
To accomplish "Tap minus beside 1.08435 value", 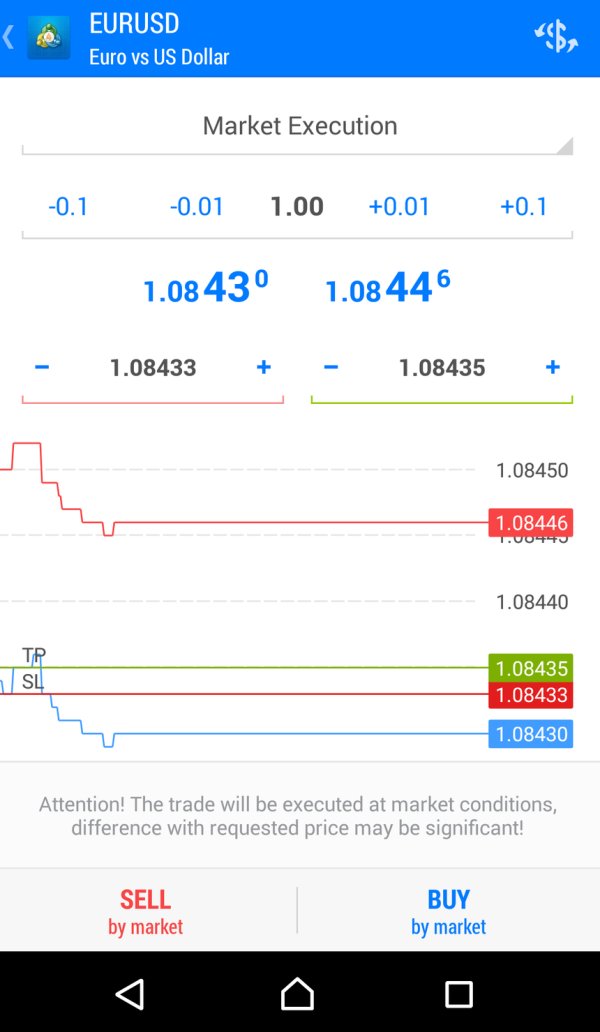I will tap(331, 367).
